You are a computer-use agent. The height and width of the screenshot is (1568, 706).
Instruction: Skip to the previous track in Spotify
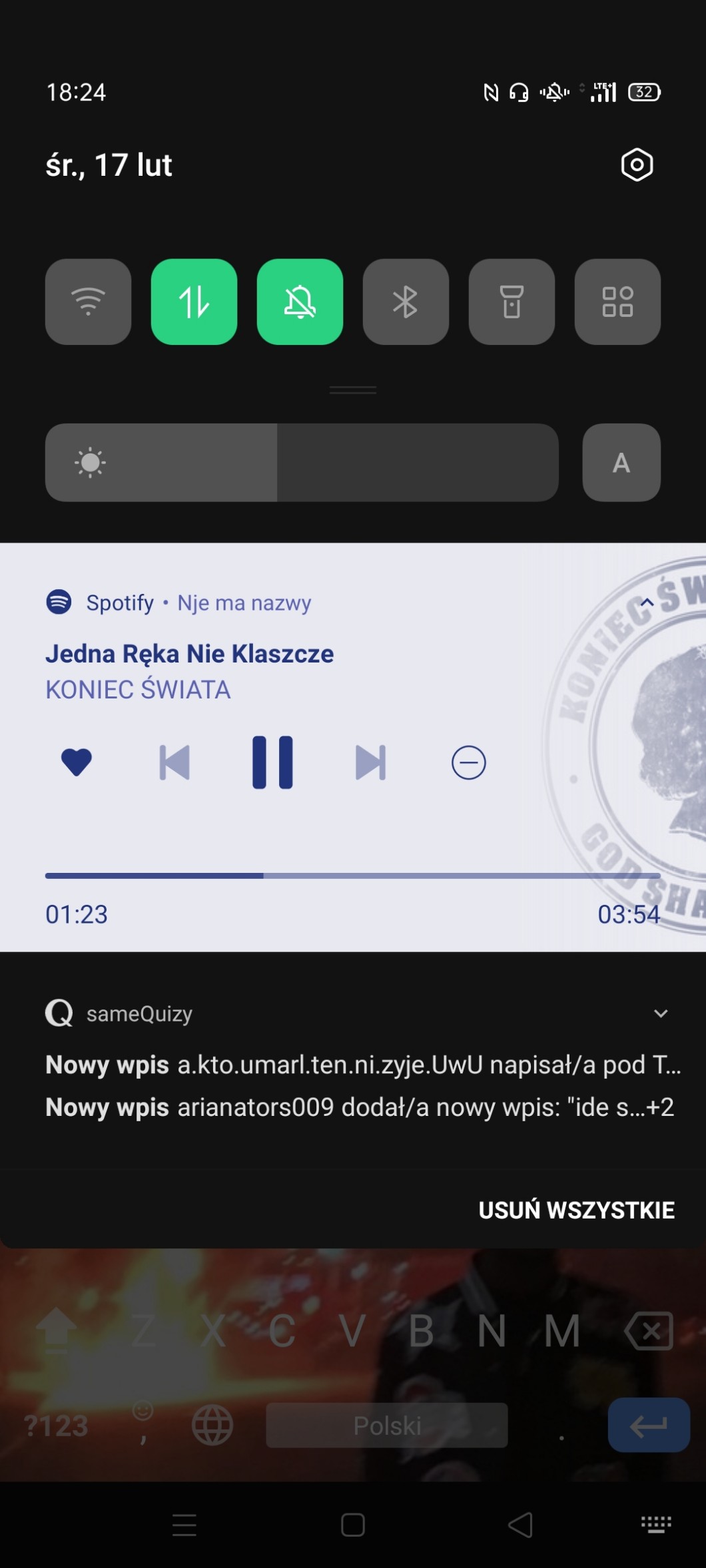click(175, 762)
